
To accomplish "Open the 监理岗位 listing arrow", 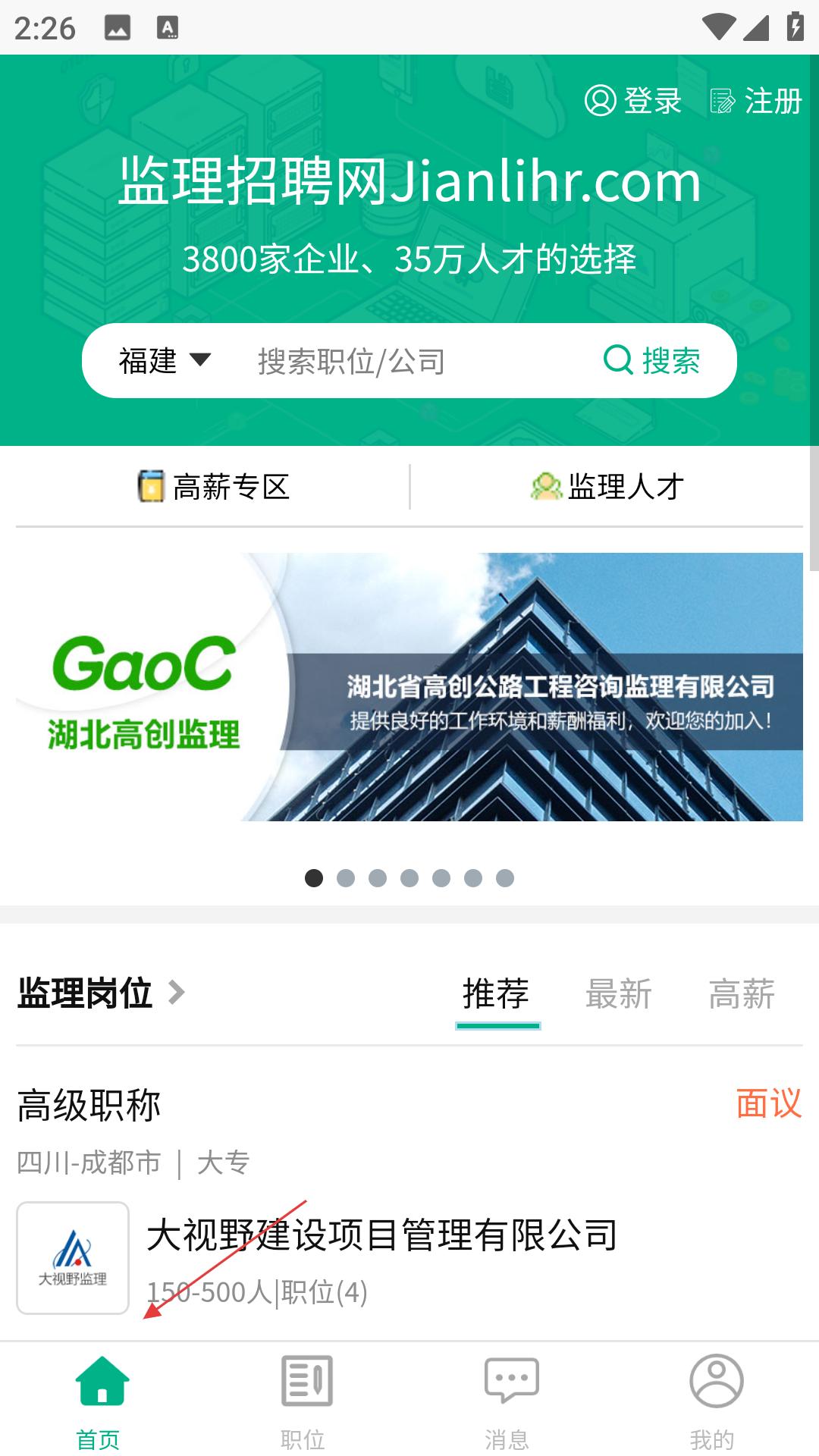I will pos(177,992).
